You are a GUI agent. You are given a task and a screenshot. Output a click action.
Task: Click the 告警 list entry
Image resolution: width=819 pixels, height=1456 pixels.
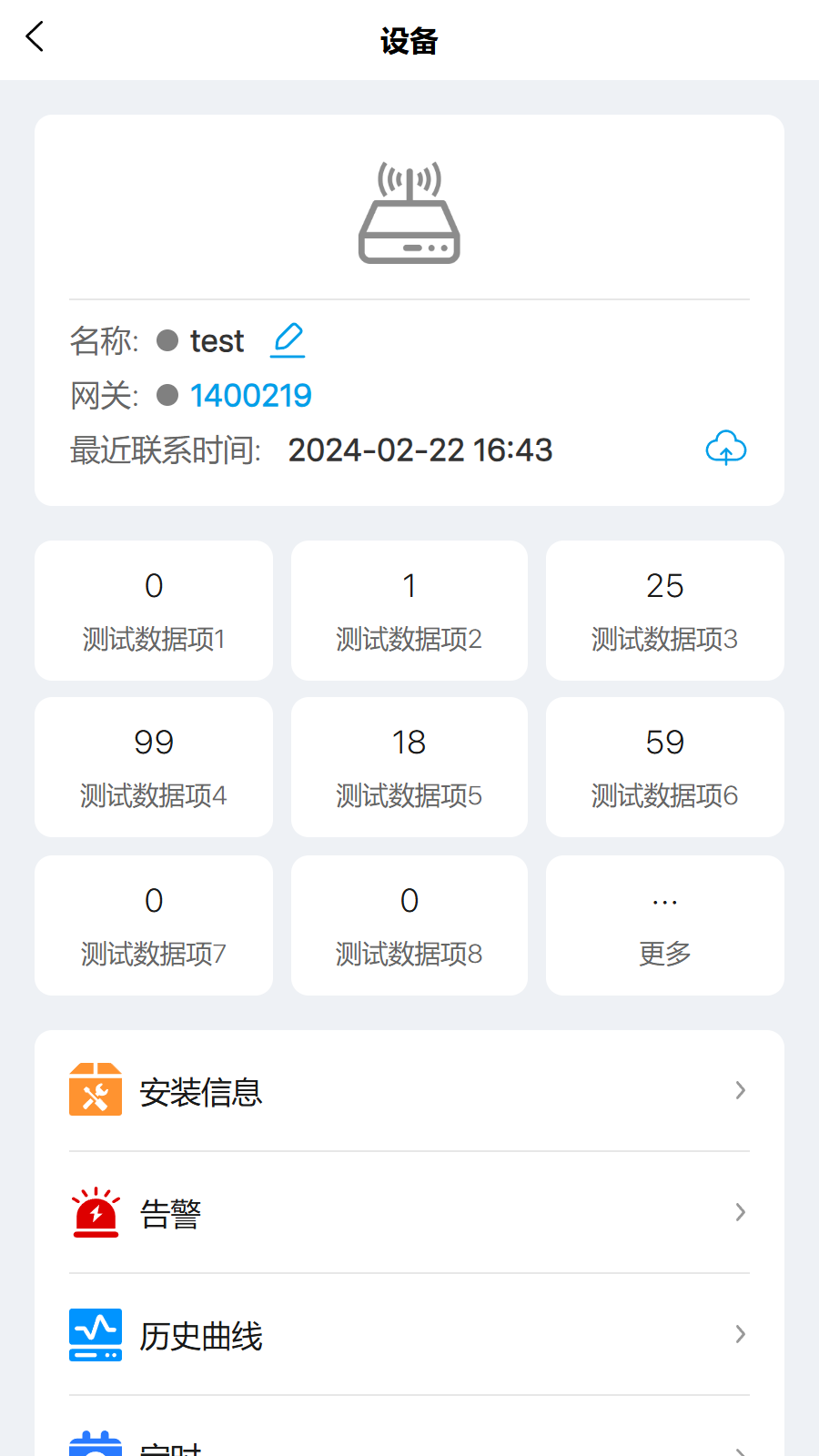(x=171, y=1211)
